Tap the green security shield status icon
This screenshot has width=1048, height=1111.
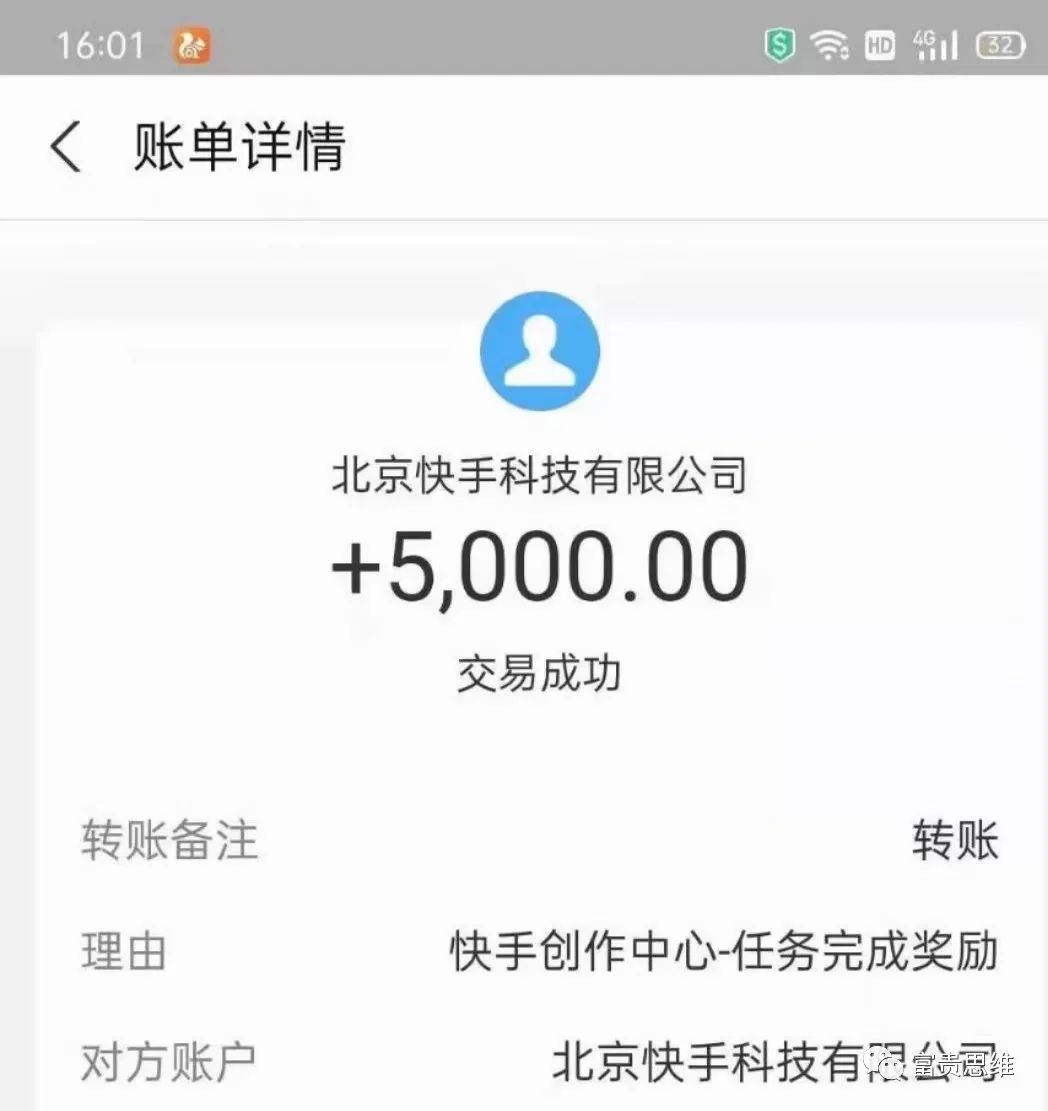click(778, 44)
